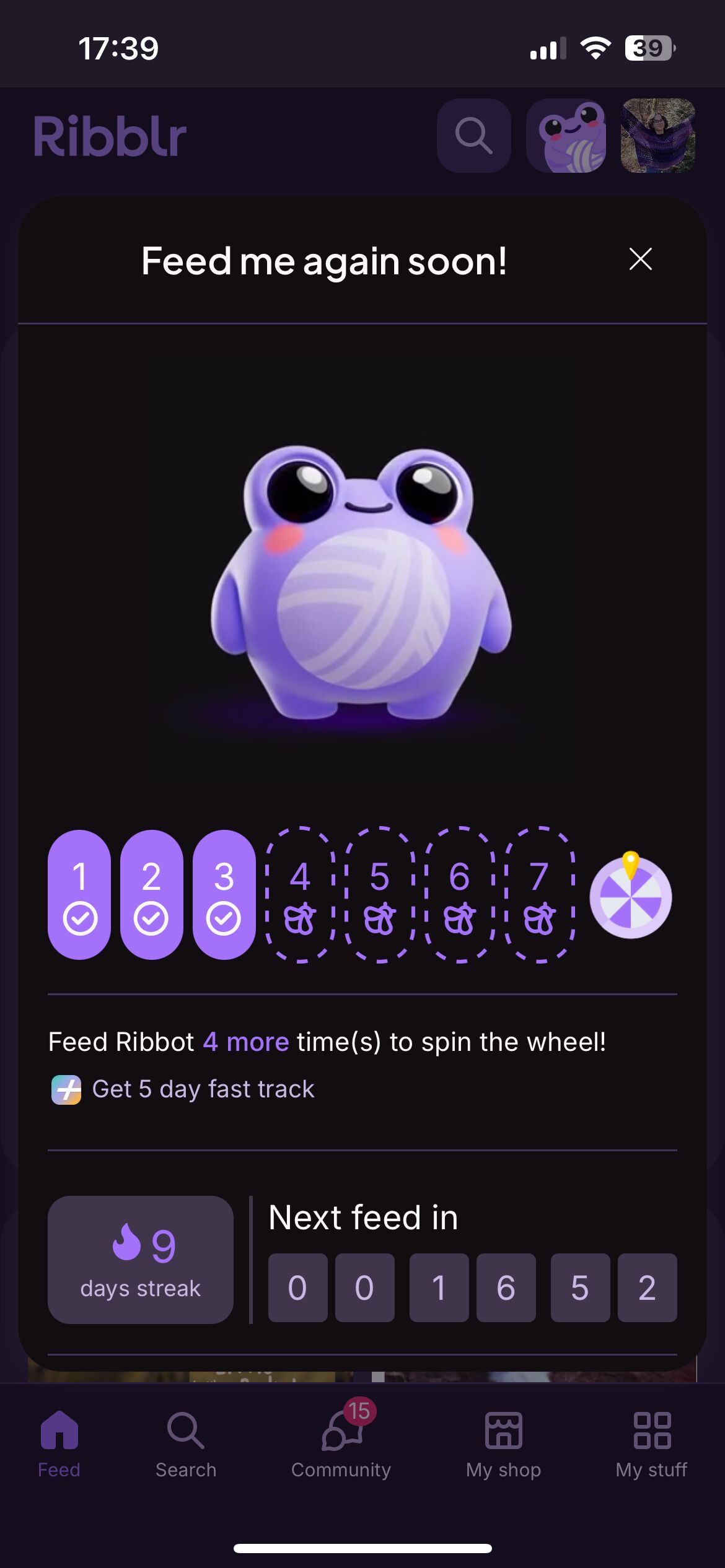Tap the Ribbot frog icon in header

click(x=566, y=136)
